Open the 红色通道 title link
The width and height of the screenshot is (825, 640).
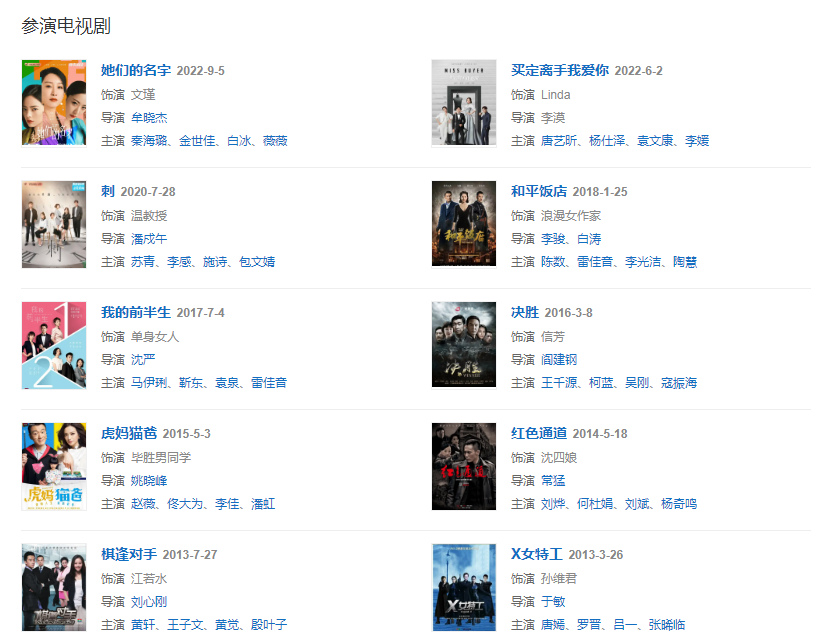(538, 434)
